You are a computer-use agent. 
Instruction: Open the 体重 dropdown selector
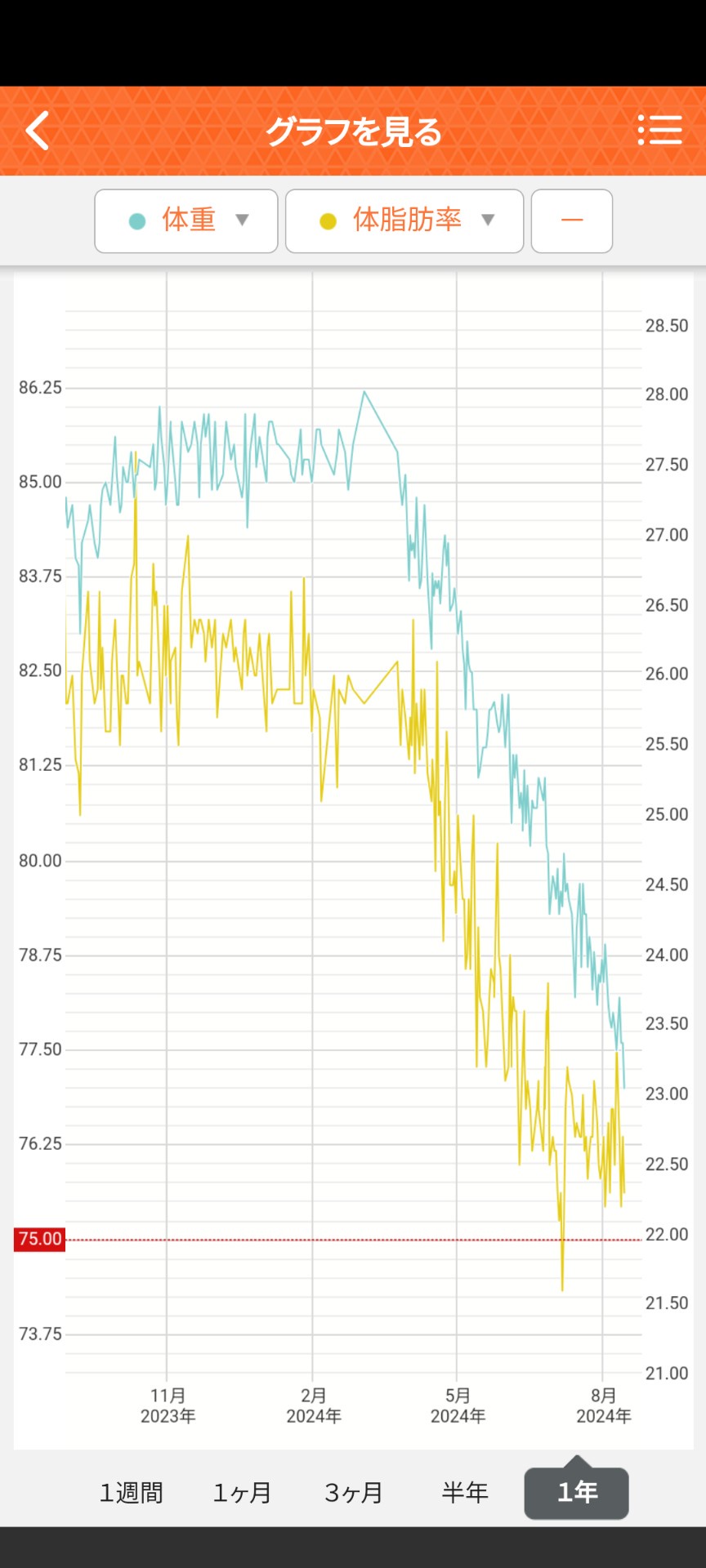(x=186, y=220)
